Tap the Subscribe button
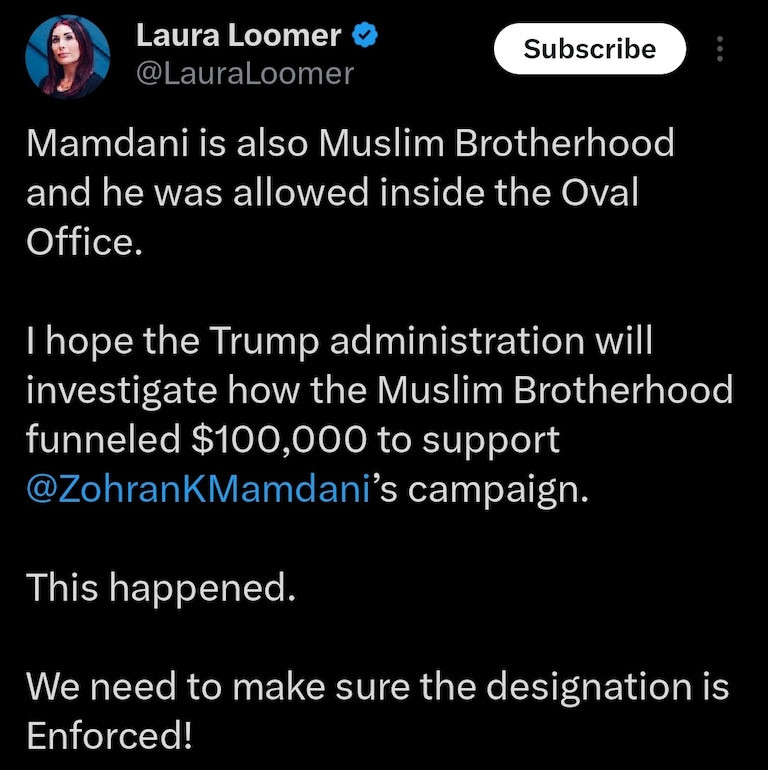Image resolution: width=768 pixels, height=770 pixels. tap(590, 49)
